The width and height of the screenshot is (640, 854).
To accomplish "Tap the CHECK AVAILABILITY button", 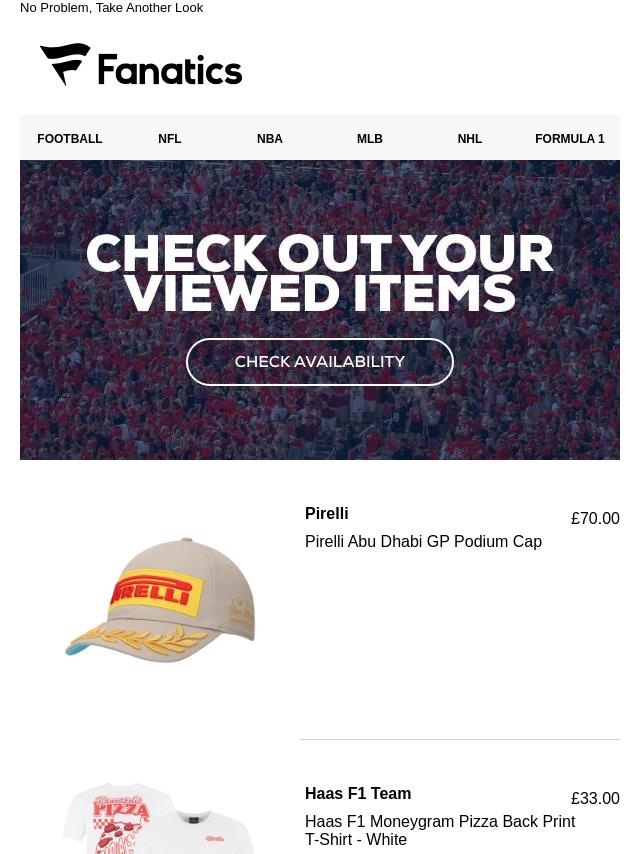I will tap(320, 362).
